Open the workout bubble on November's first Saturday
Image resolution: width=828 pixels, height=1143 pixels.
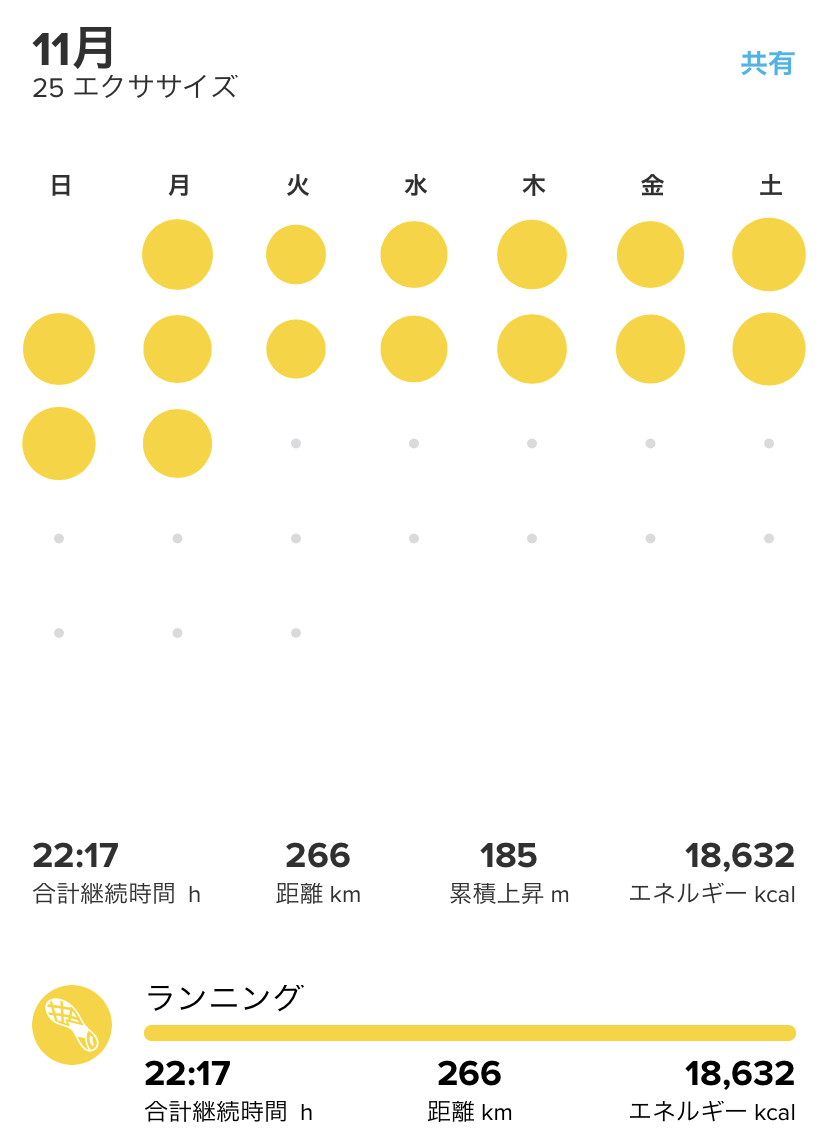click(x=768, y=255)
